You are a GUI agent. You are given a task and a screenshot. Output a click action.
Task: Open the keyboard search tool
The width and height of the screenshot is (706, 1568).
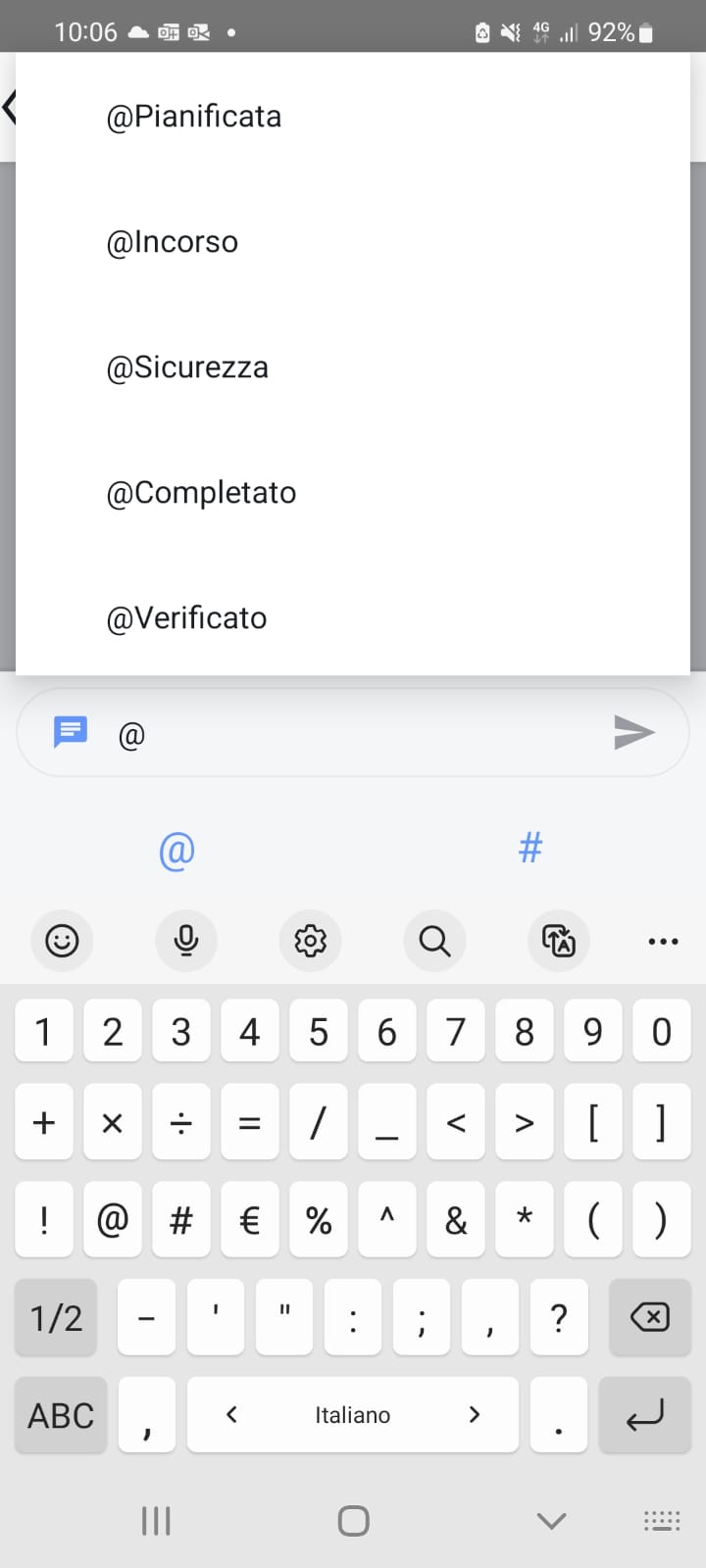point(434,941)
